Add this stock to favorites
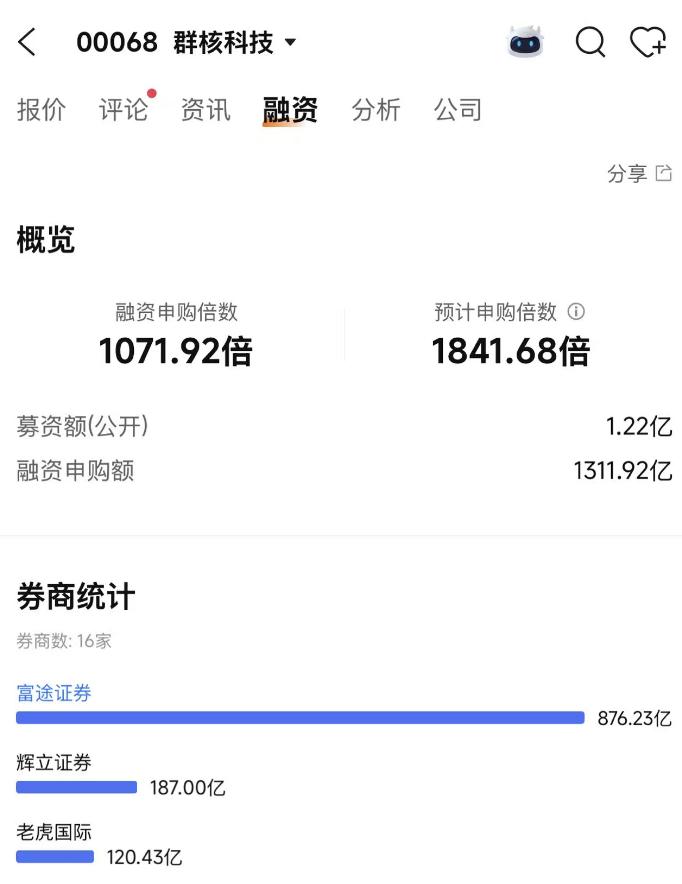682x884 pixels. click(x=648, y=42)
